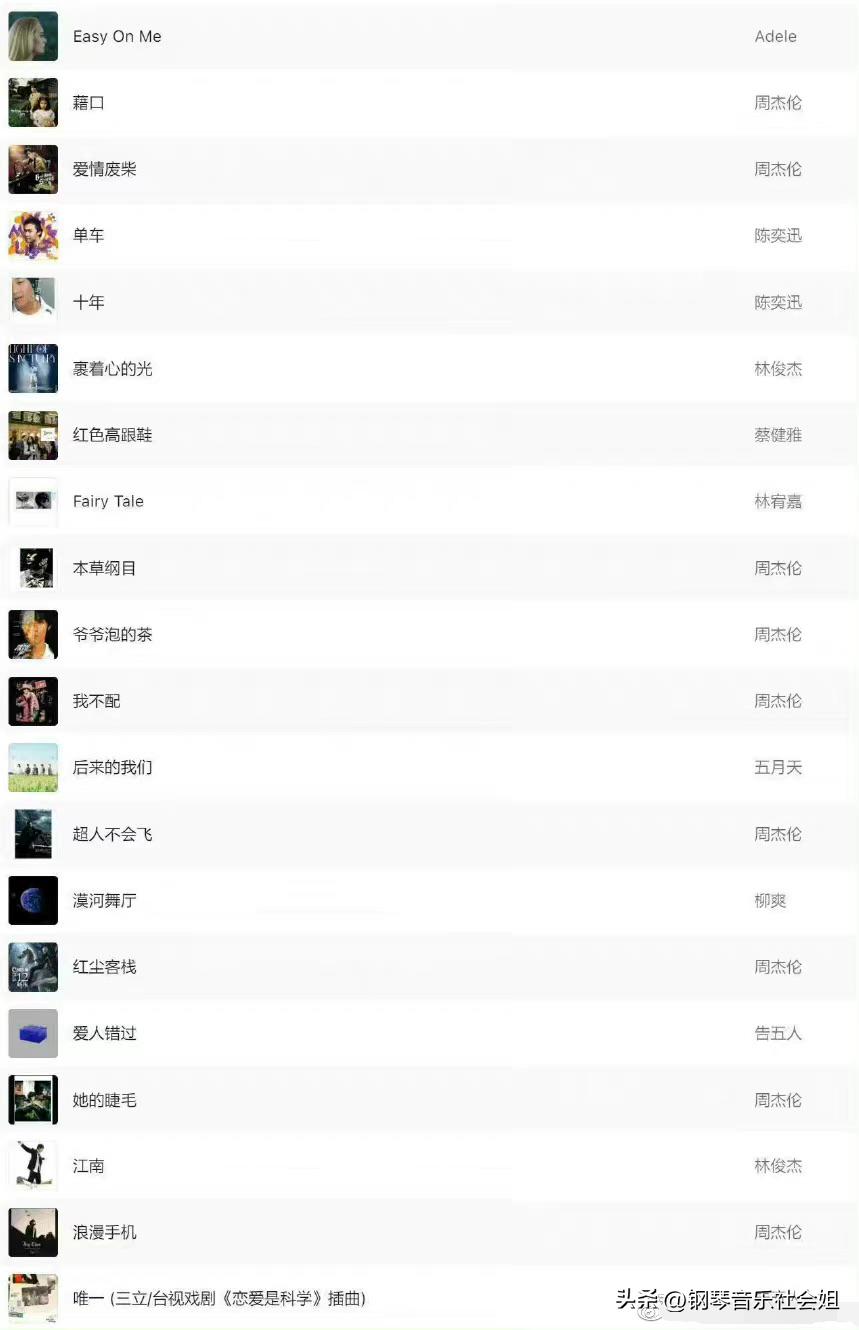The image size is (859, 1330).
Task: Click the blue 爱人错过 album cover
Action: (x=33, y=1033)
